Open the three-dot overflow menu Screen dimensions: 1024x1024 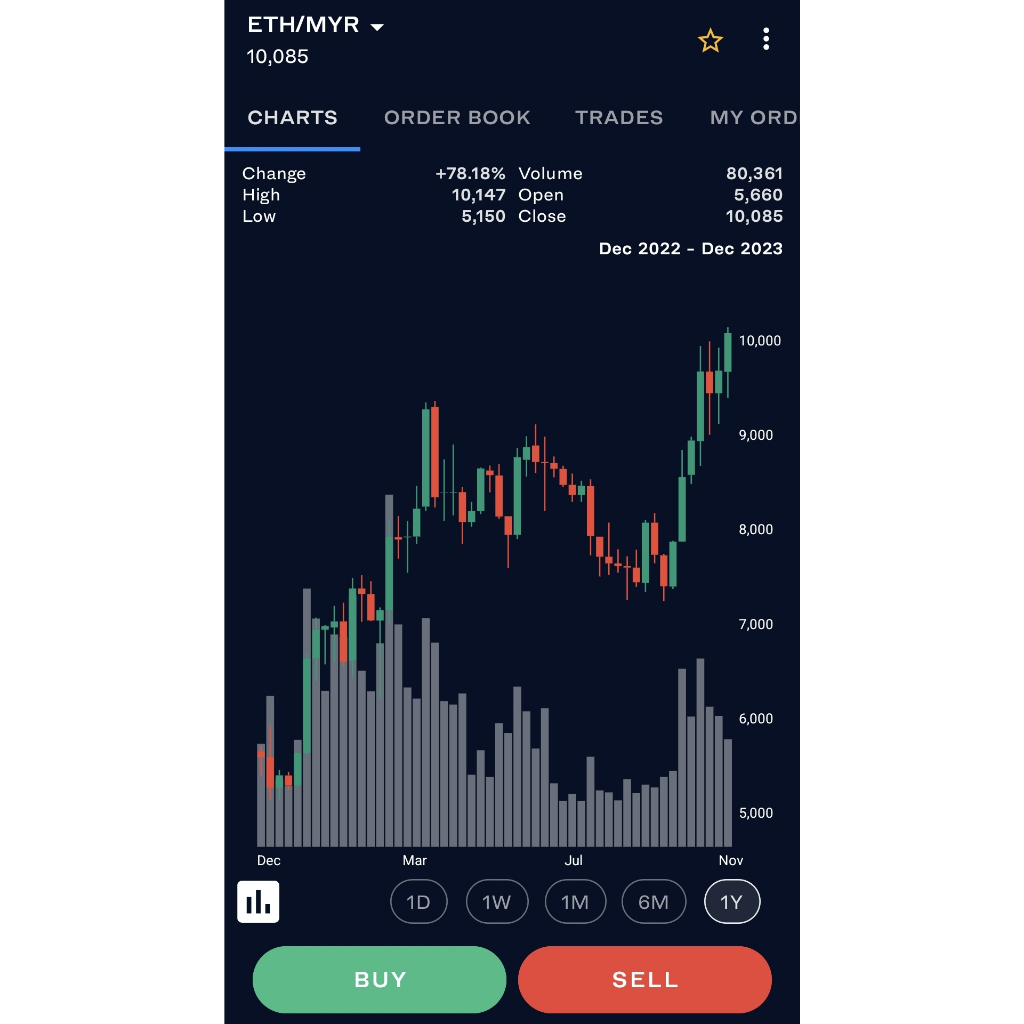coord(766,39)
